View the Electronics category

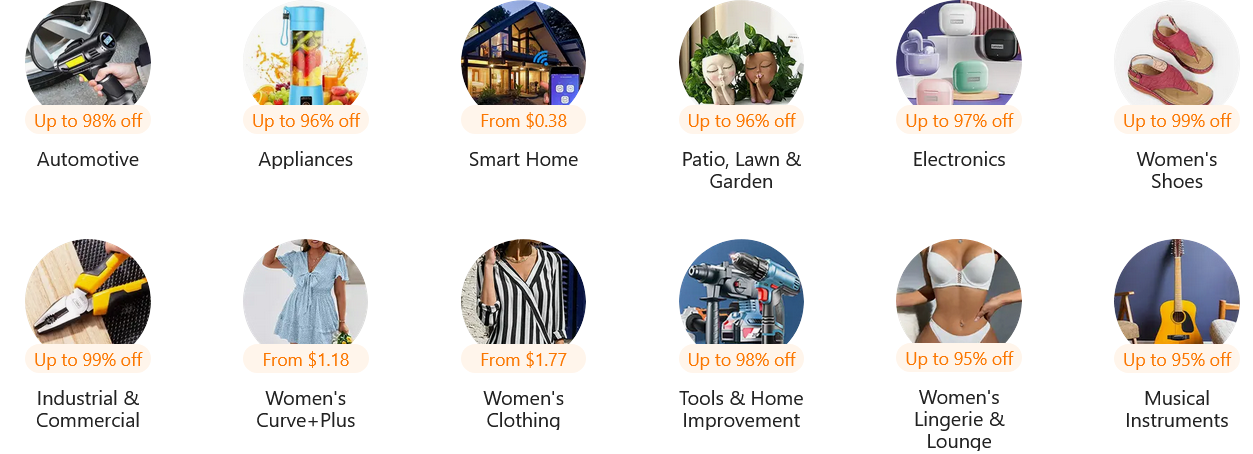pos(959,58)
